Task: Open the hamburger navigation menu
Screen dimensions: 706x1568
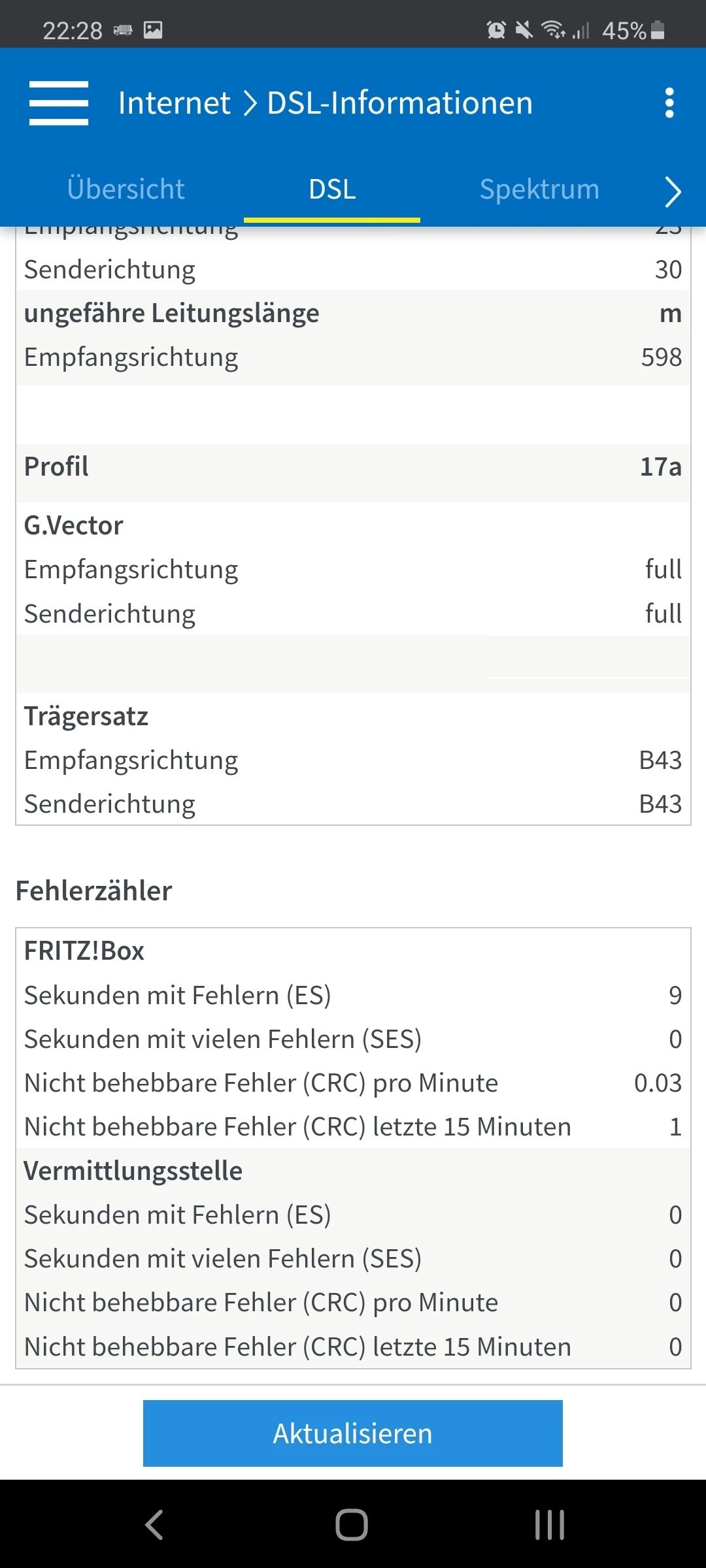Action: coord(59,103)
